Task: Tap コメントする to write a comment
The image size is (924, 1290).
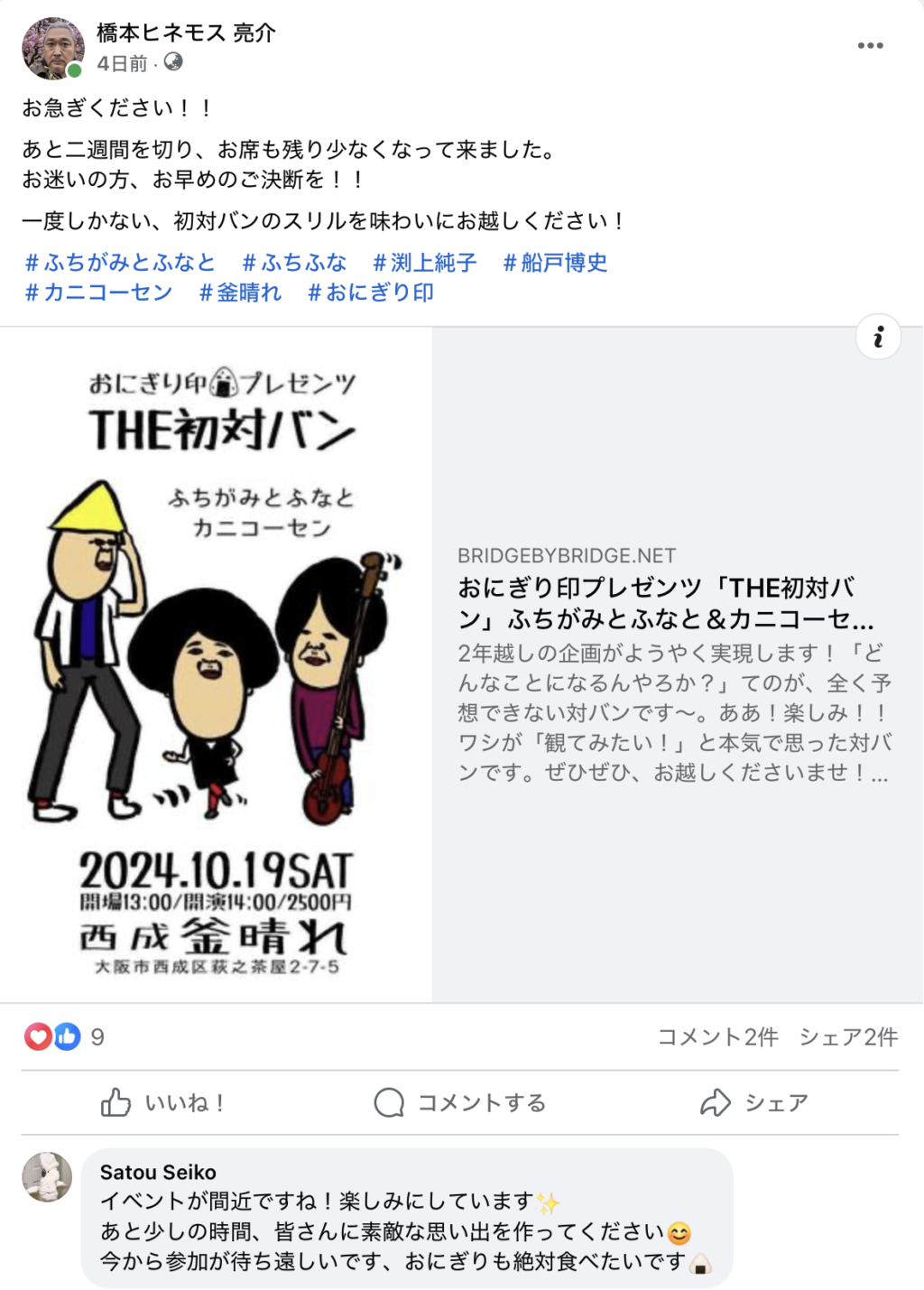Action: pyautogui.click(x=460, y=1102)
